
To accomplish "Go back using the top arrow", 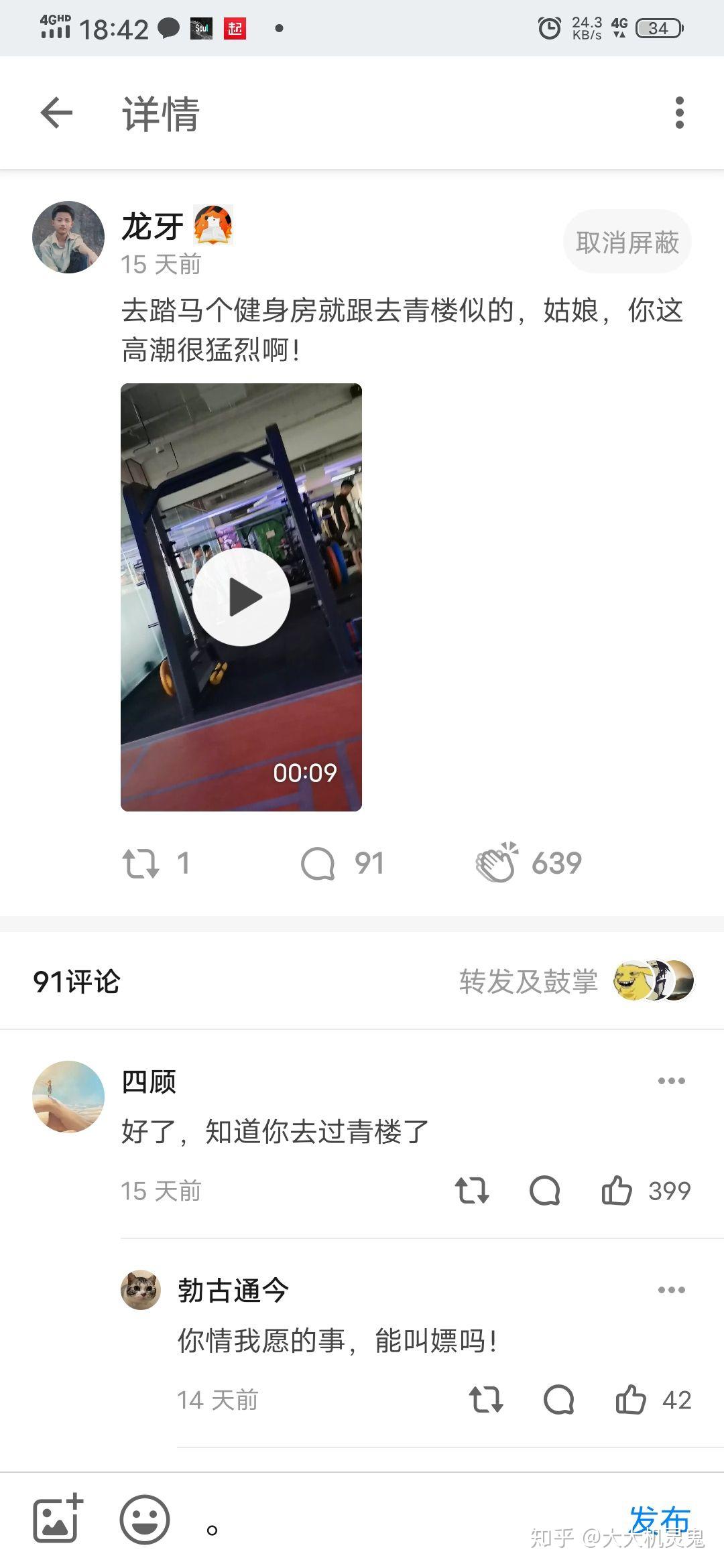I will (56, 113).
